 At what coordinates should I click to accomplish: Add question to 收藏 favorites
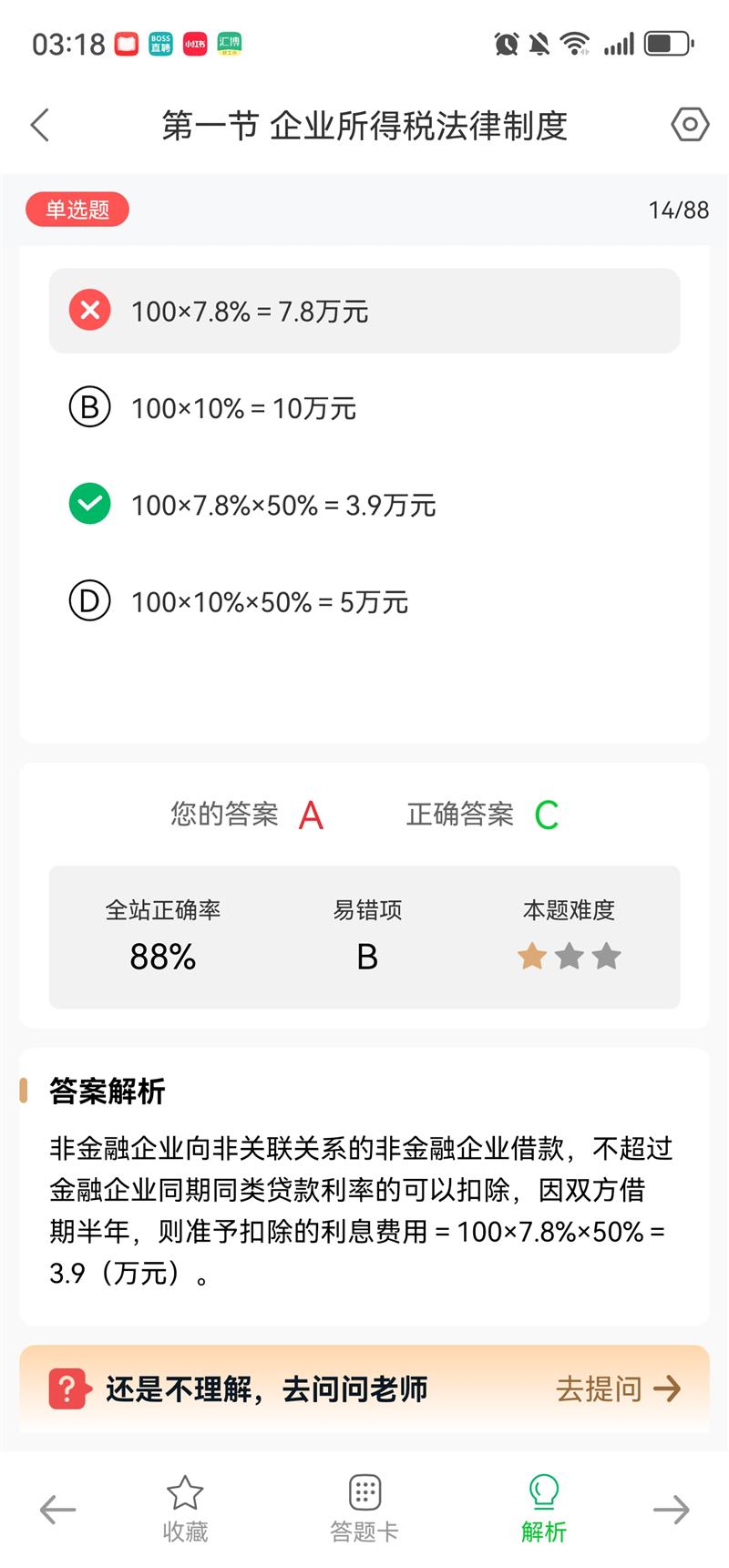[185, 1508]
